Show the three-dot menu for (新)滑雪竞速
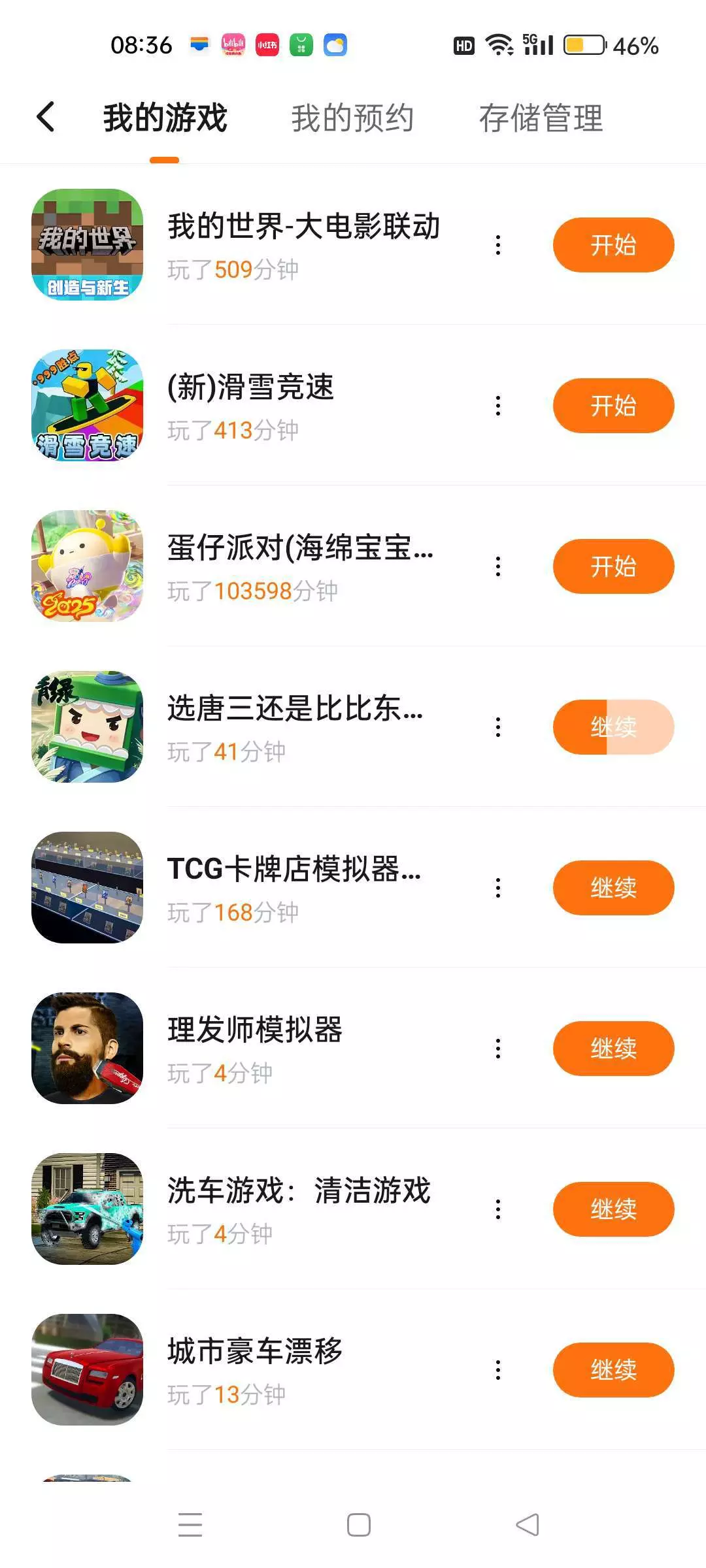The width and height of the screenshot is (706, 1568). 498,406
